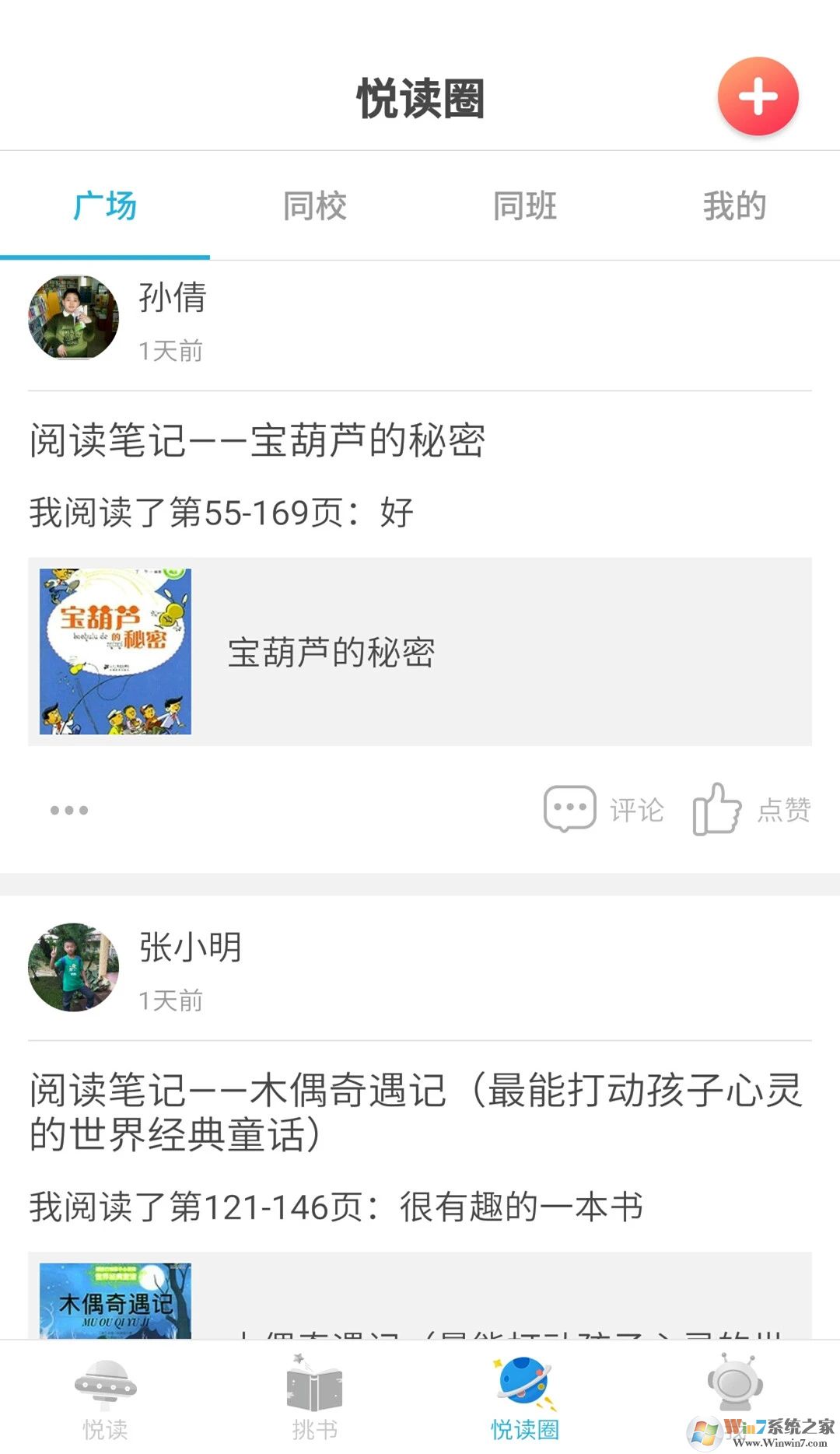Open 孙倩's profile picture

[74, 317]
